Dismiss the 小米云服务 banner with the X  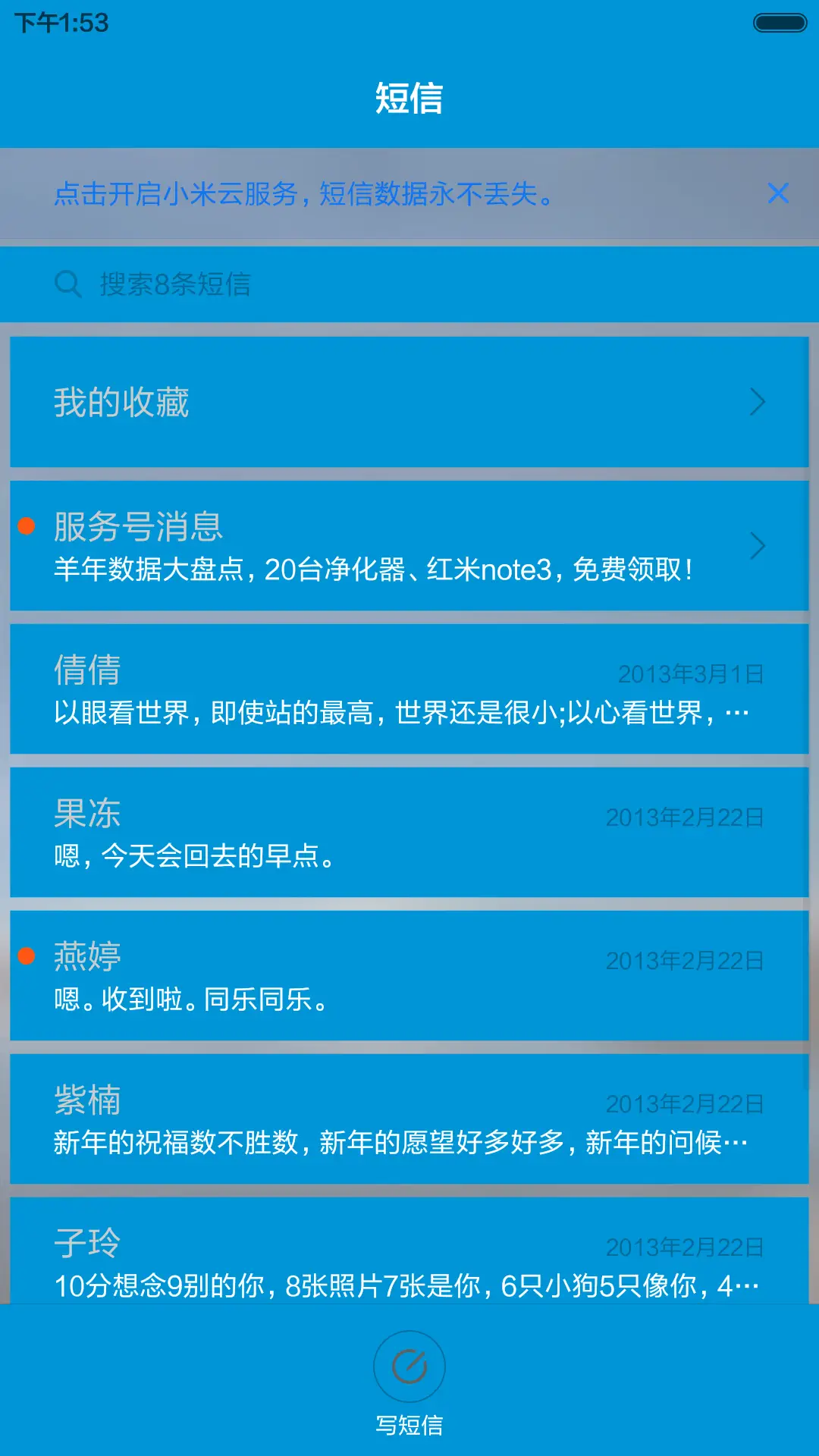click(779, 193)
